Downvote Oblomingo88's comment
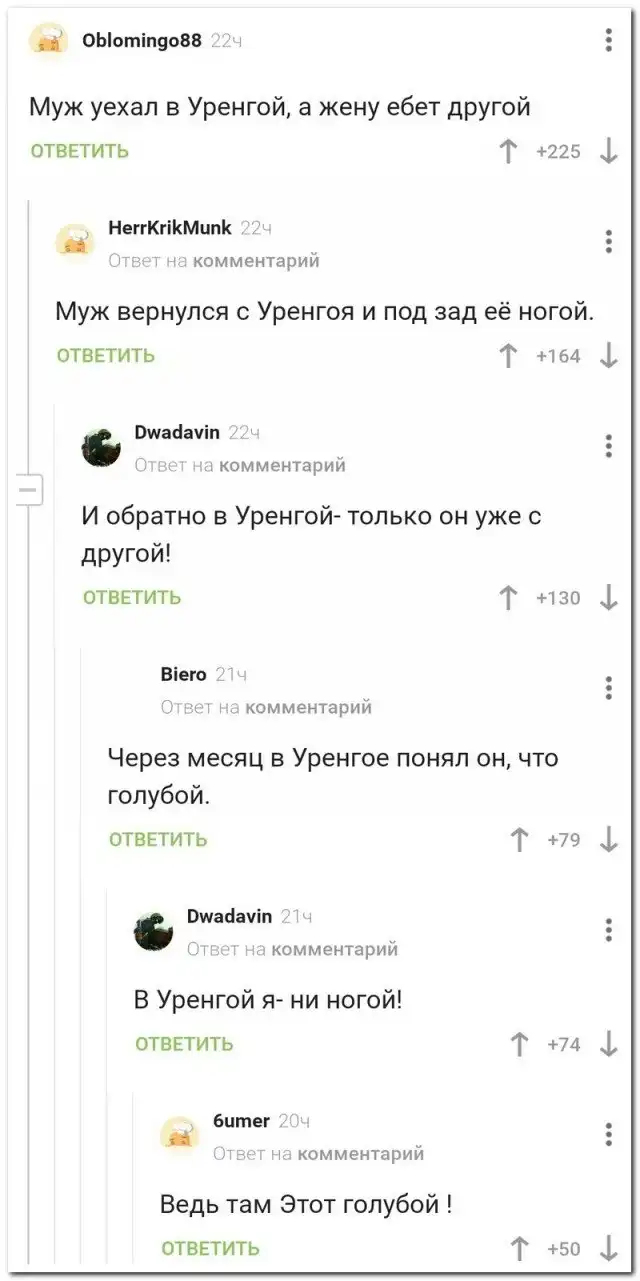The height and width of the screenshot is (1281, 640). coord(609,151)
